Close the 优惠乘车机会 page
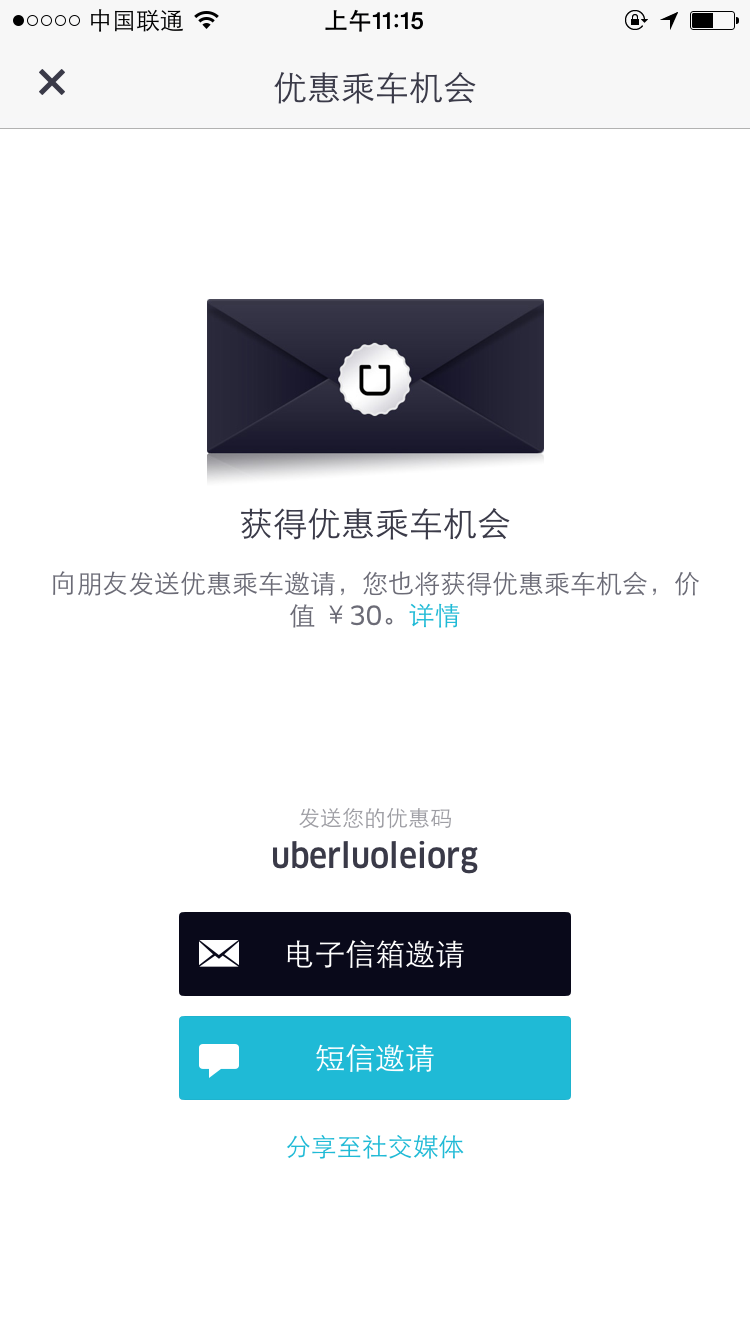This screenshot has width=750, height=1334. point(52,83)
